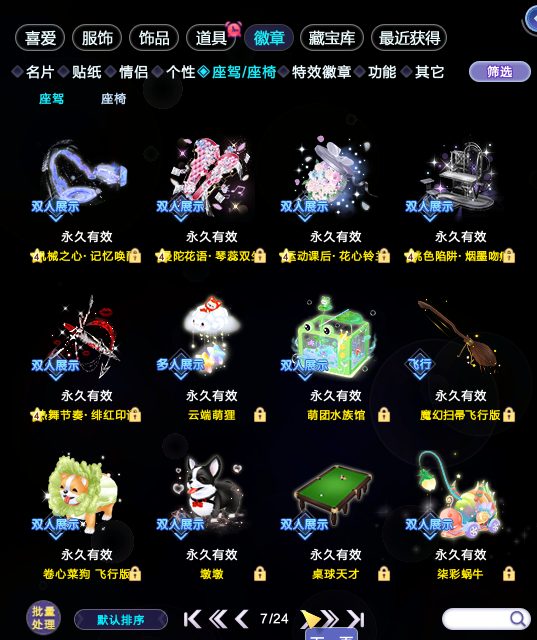Screen dimensions: 537x640
Task: Jump to the last page
Action: 355,619
